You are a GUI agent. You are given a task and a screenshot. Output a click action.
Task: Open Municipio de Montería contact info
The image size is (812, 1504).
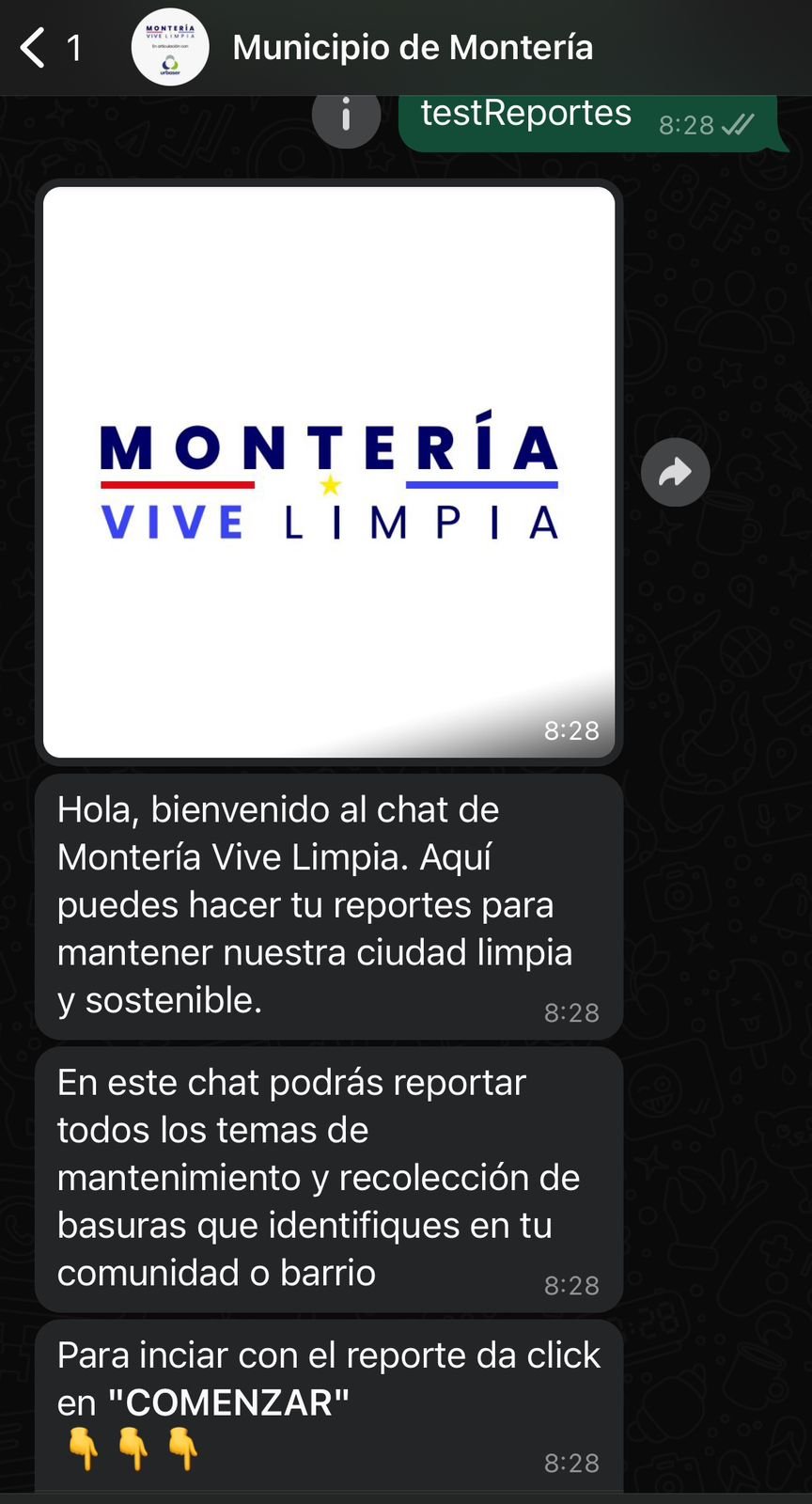click(413, 47)
